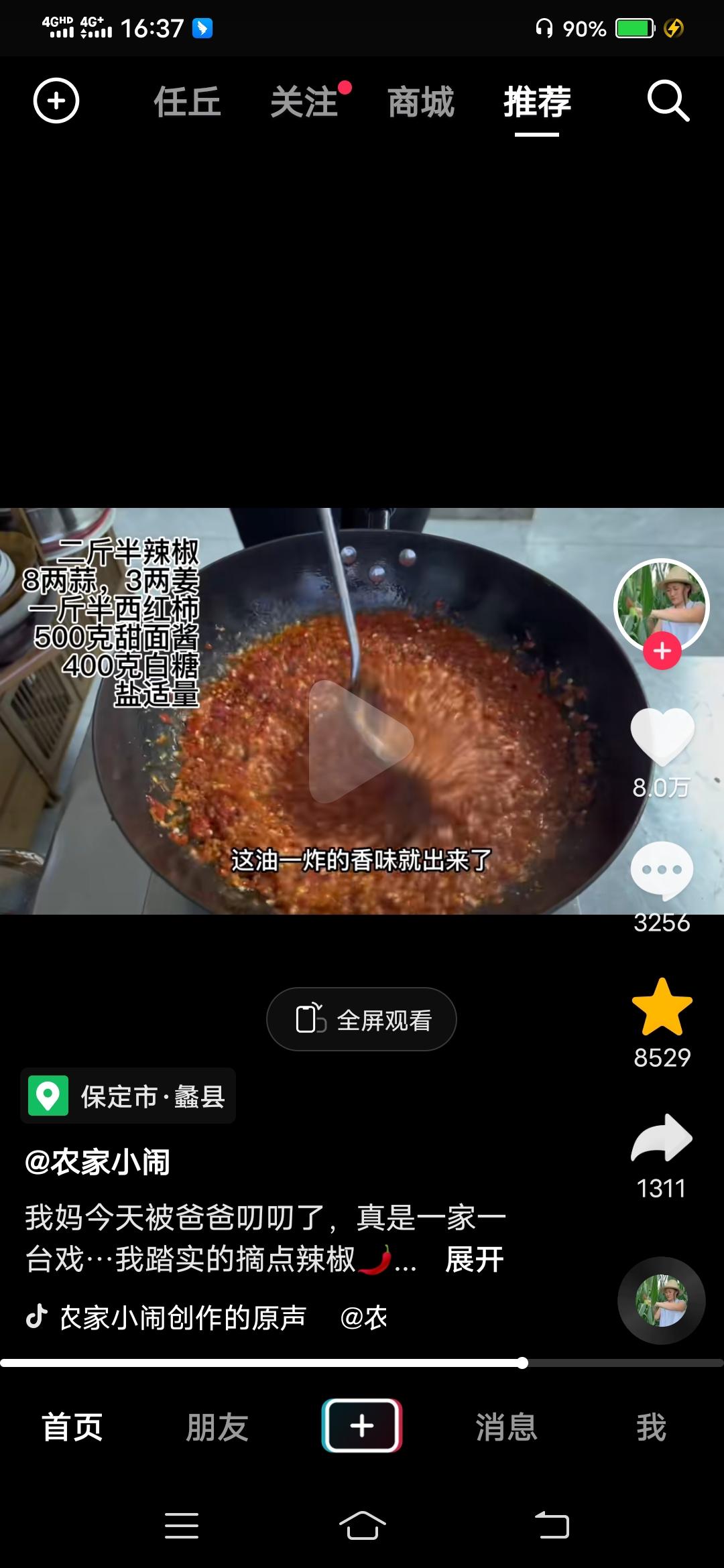This screenshot has height=1568, width=724.
Task: Create a post with the center plus
Action: coord(362,1426)
